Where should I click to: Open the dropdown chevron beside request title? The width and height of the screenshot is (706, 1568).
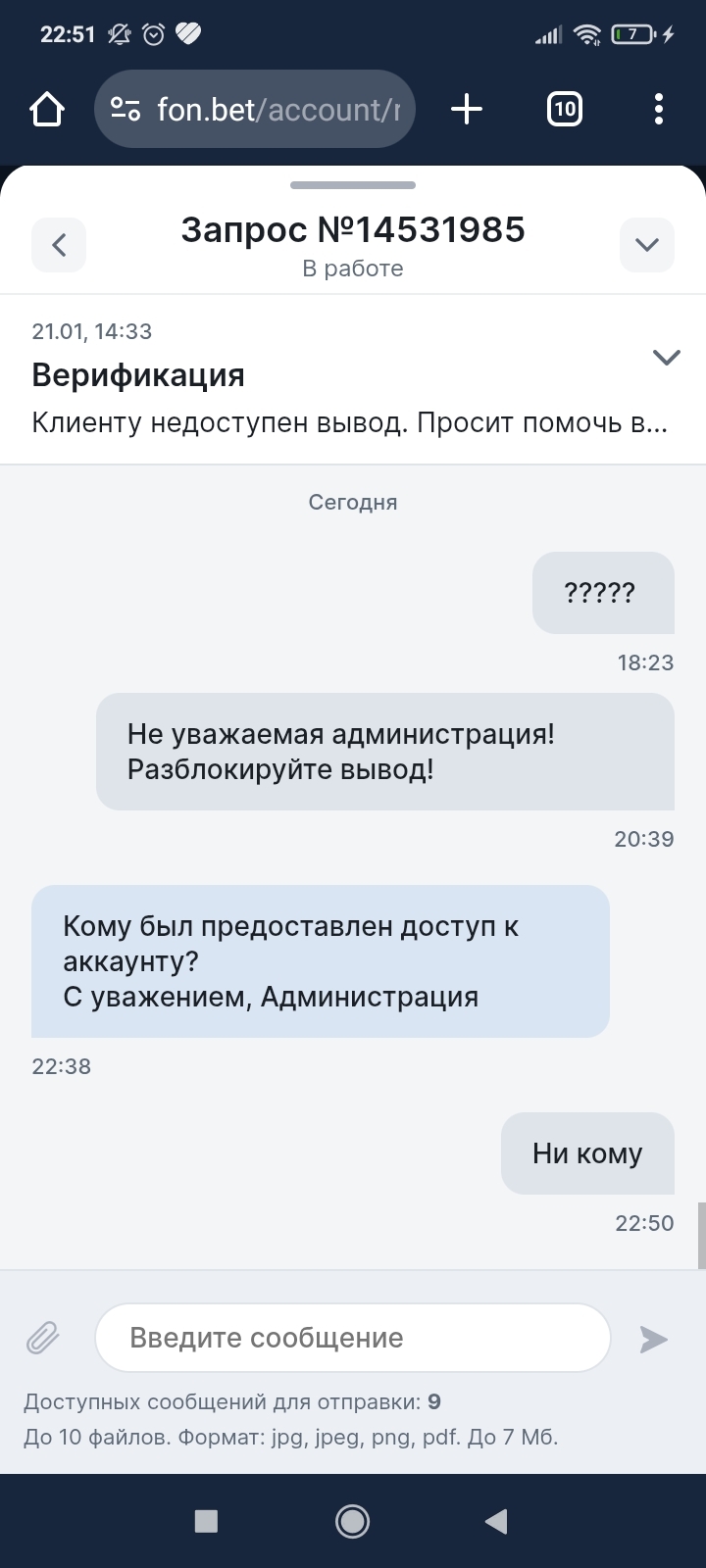tap(647, 244)
